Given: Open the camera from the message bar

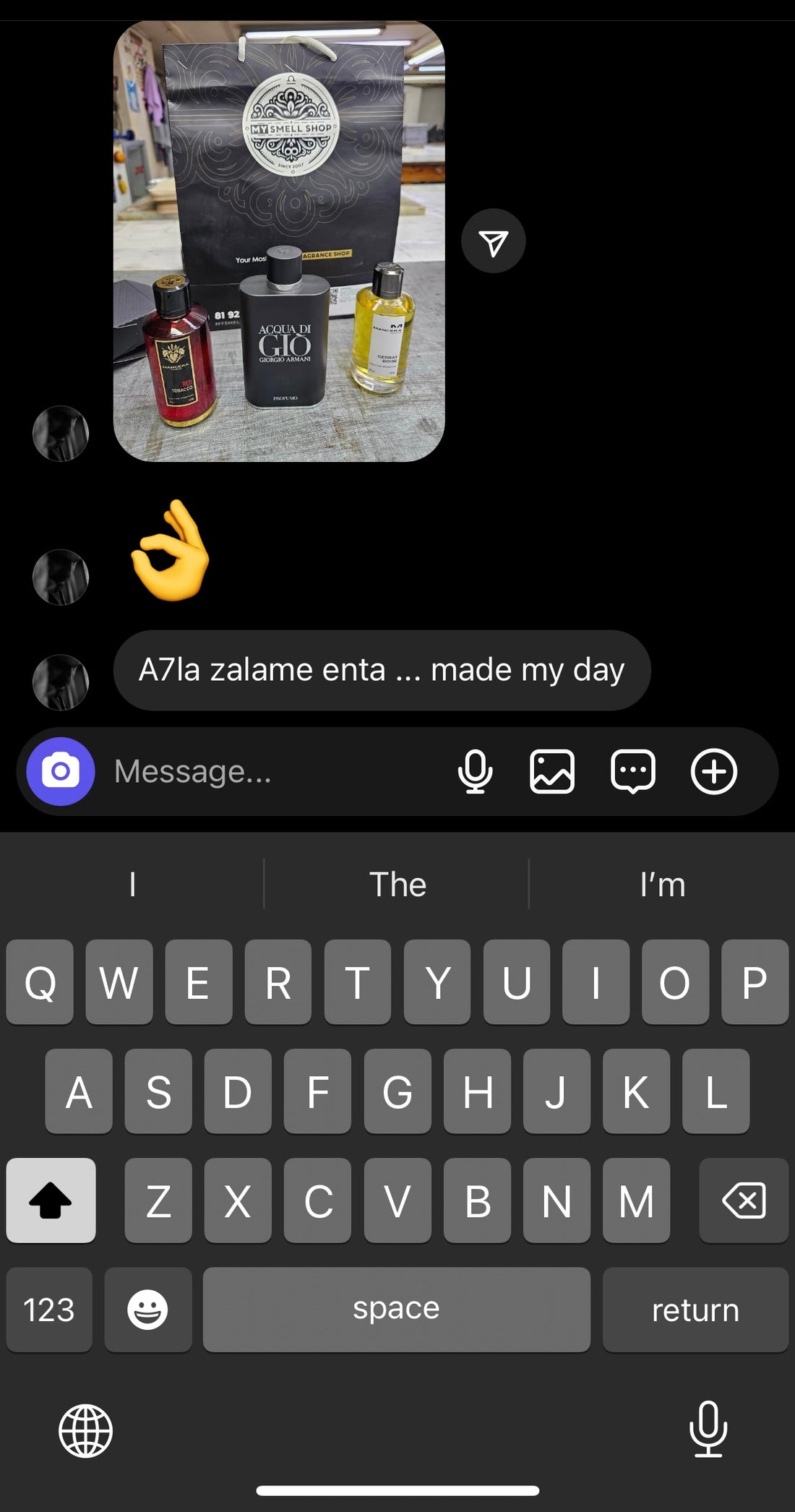Looking at the screenshot, I should [61, 771].
